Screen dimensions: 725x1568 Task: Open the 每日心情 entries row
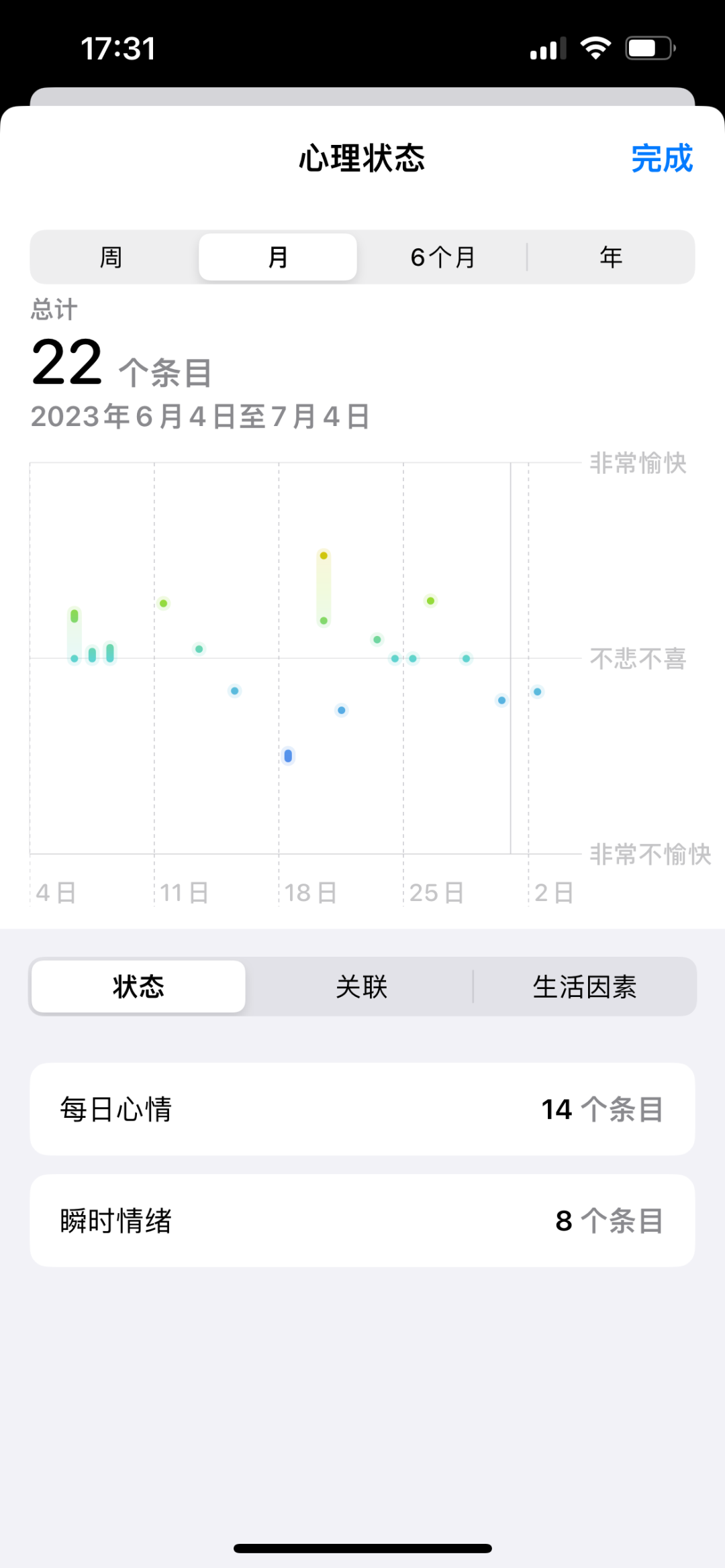(362, 1109)
